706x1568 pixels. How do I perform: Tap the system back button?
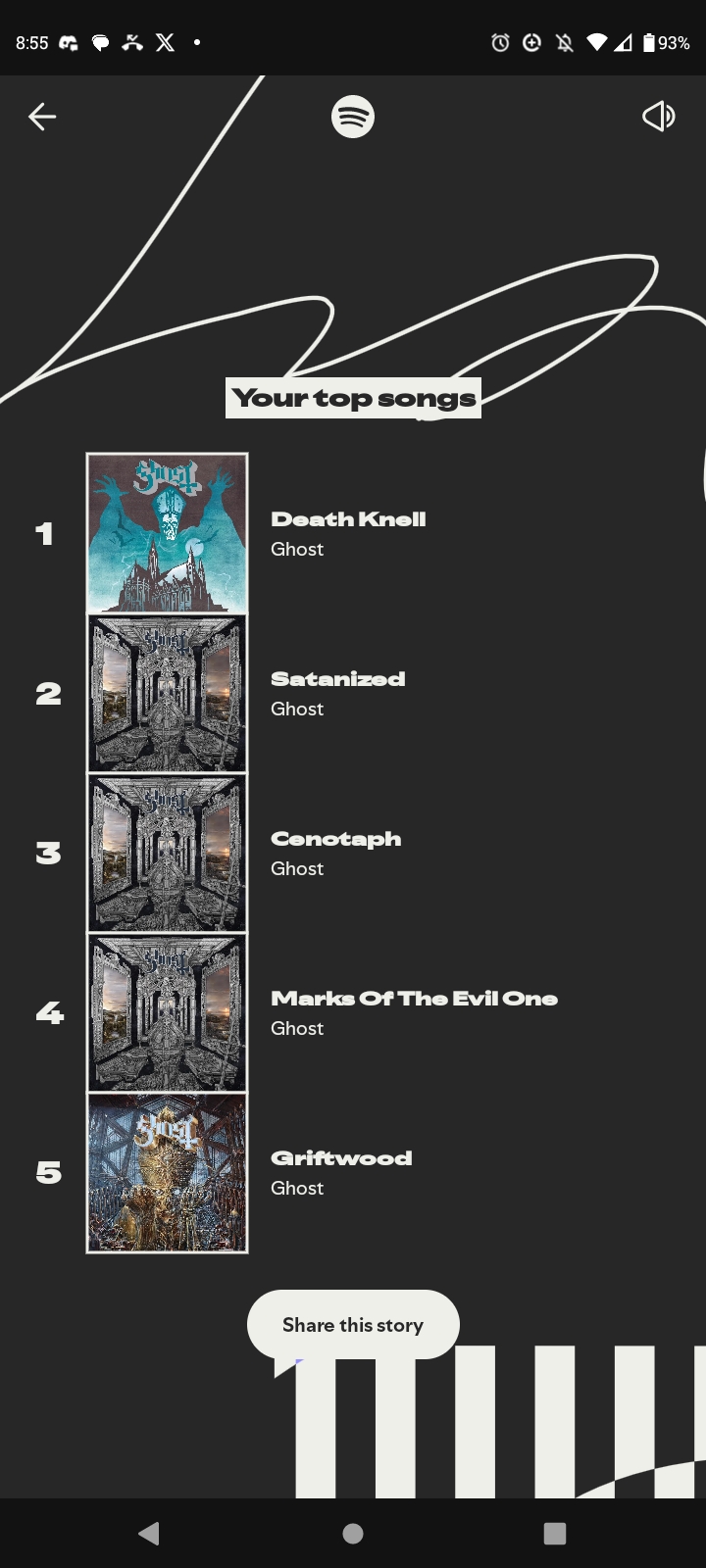[149, 1534]
